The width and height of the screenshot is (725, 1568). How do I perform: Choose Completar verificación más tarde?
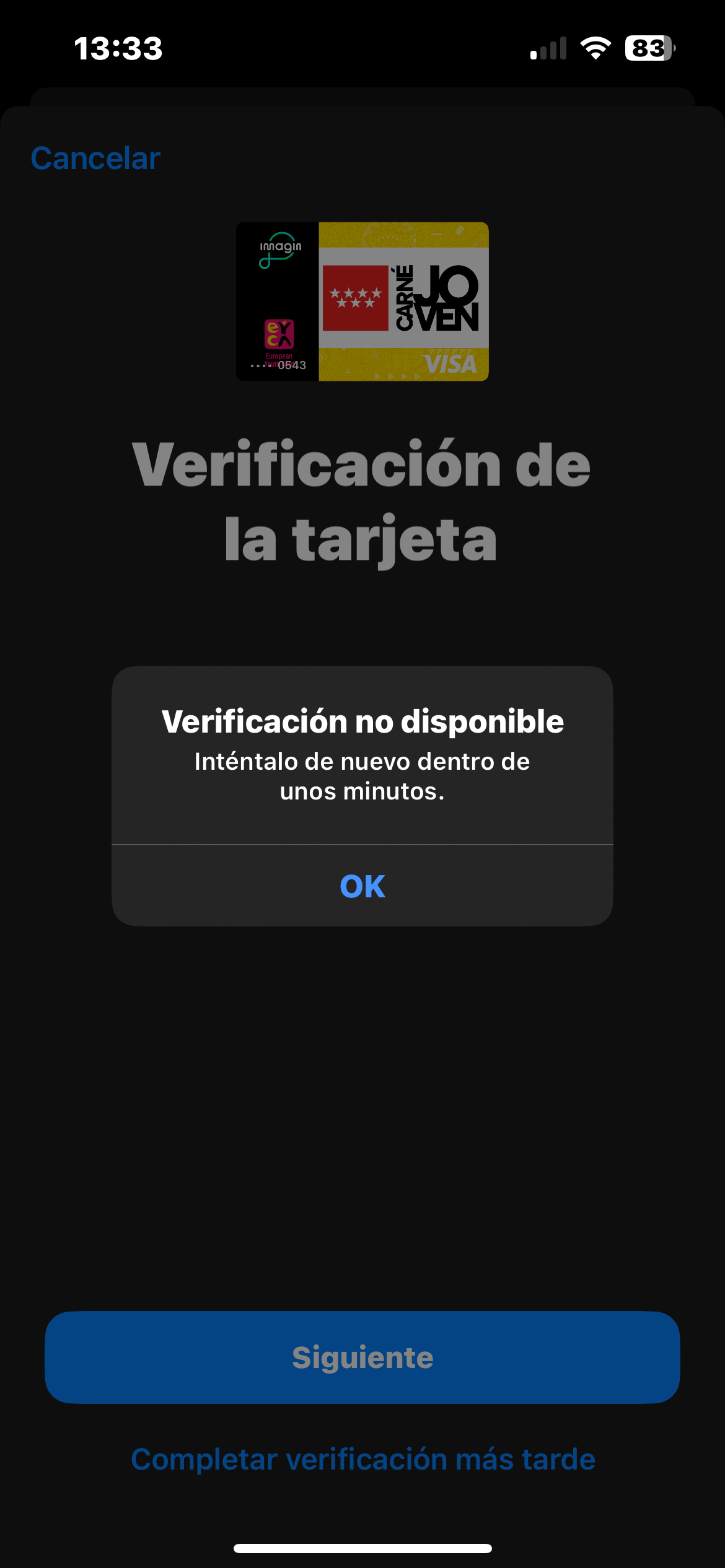point(362,1460)
